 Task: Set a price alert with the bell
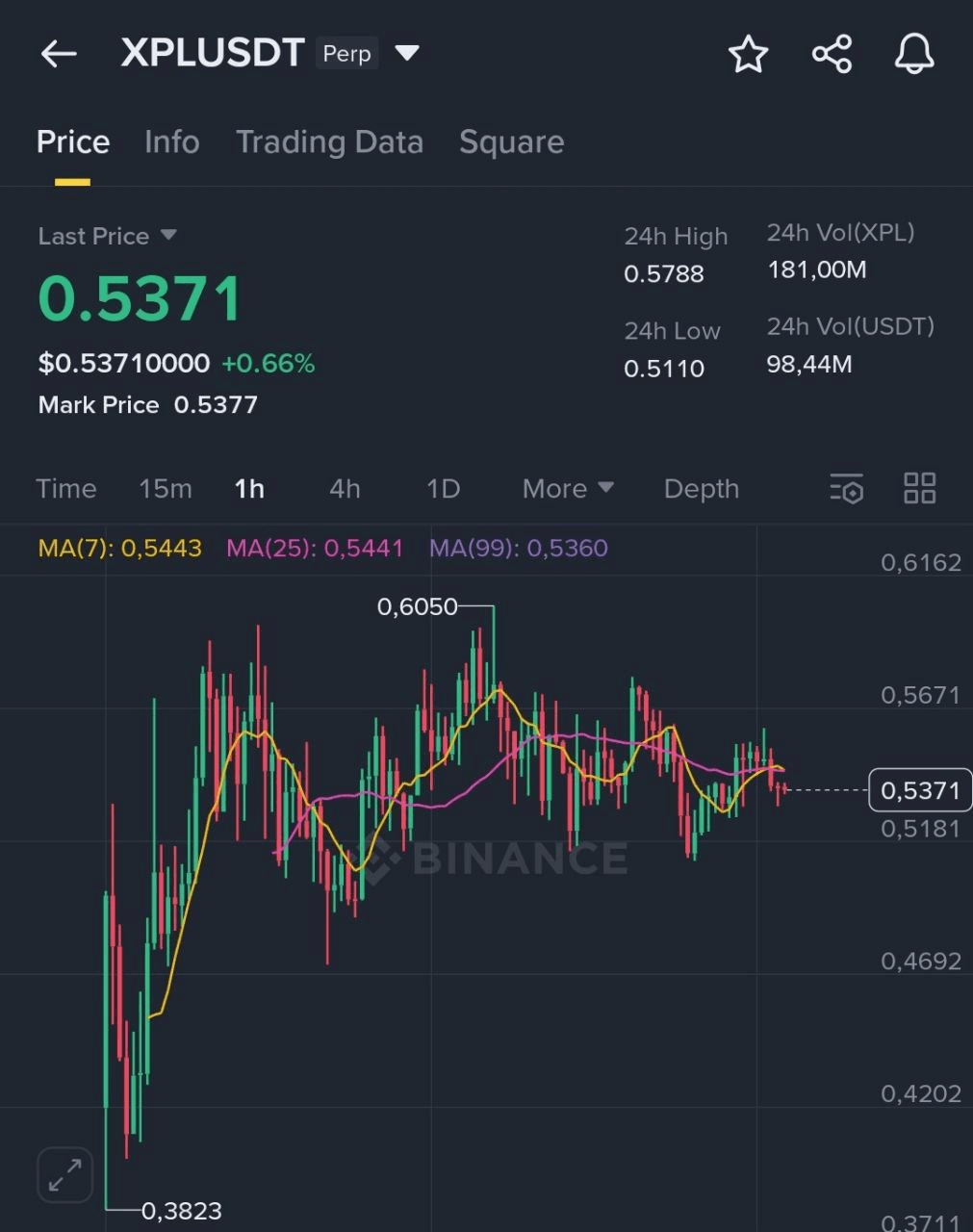point(913,54)
